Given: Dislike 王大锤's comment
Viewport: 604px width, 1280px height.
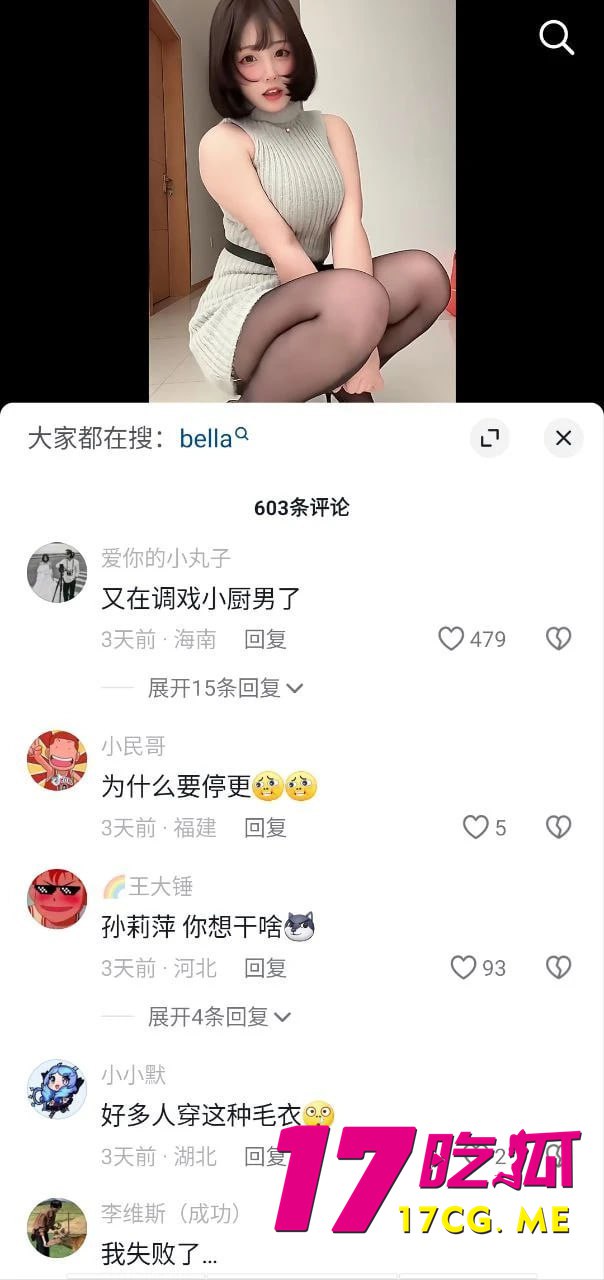Looking at the screenshot, I should point(558,967).
